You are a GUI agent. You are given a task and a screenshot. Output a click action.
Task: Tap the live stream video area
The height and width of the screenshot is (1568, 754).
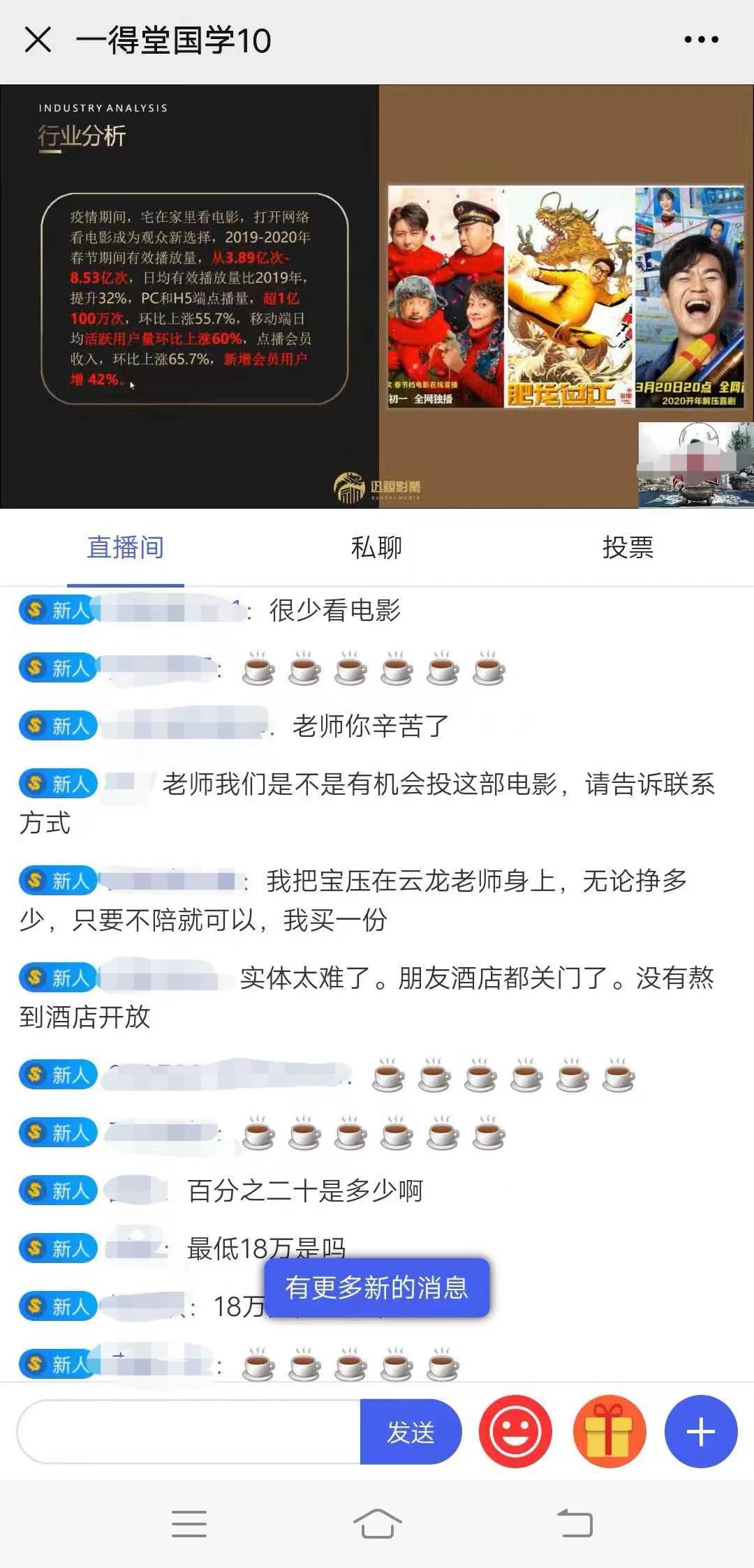[x=377, y=297]
